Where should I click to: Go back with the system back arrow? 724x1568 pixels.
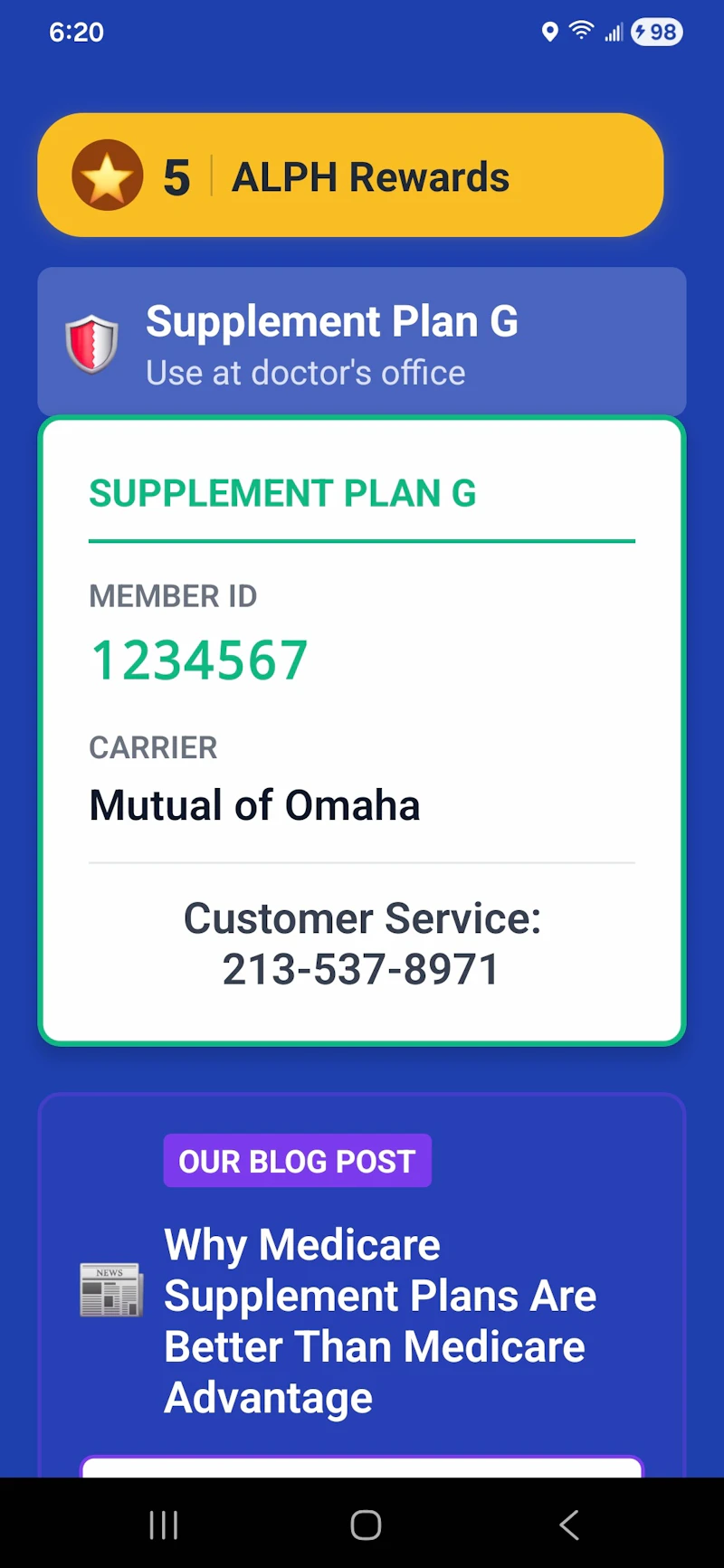click(x=569, y=1525)
